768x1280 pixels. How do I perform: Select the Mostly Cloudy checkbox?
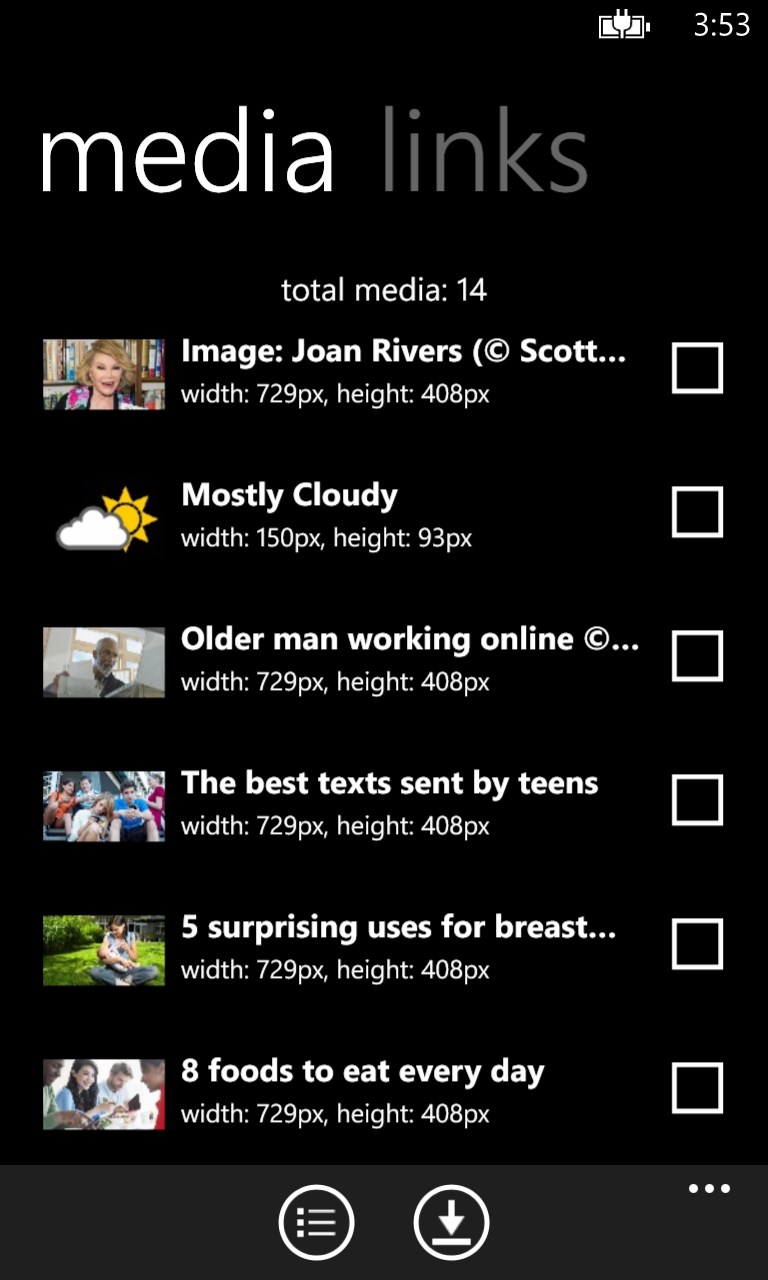697,512
